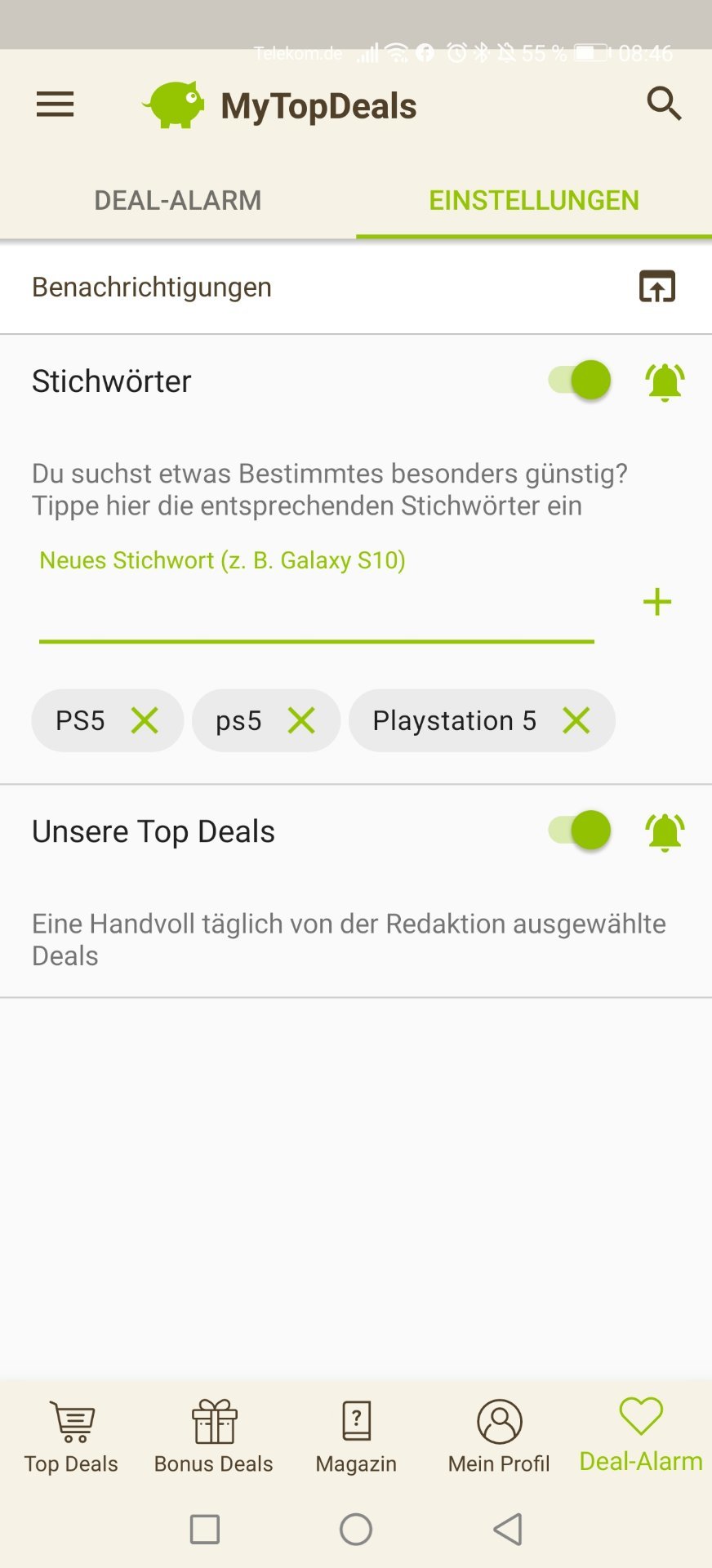Image resolution: width=712 pixels, height=1568 pixels.
Task: Go to Top Deals in bottom navigation
Action: (71, 1437)
